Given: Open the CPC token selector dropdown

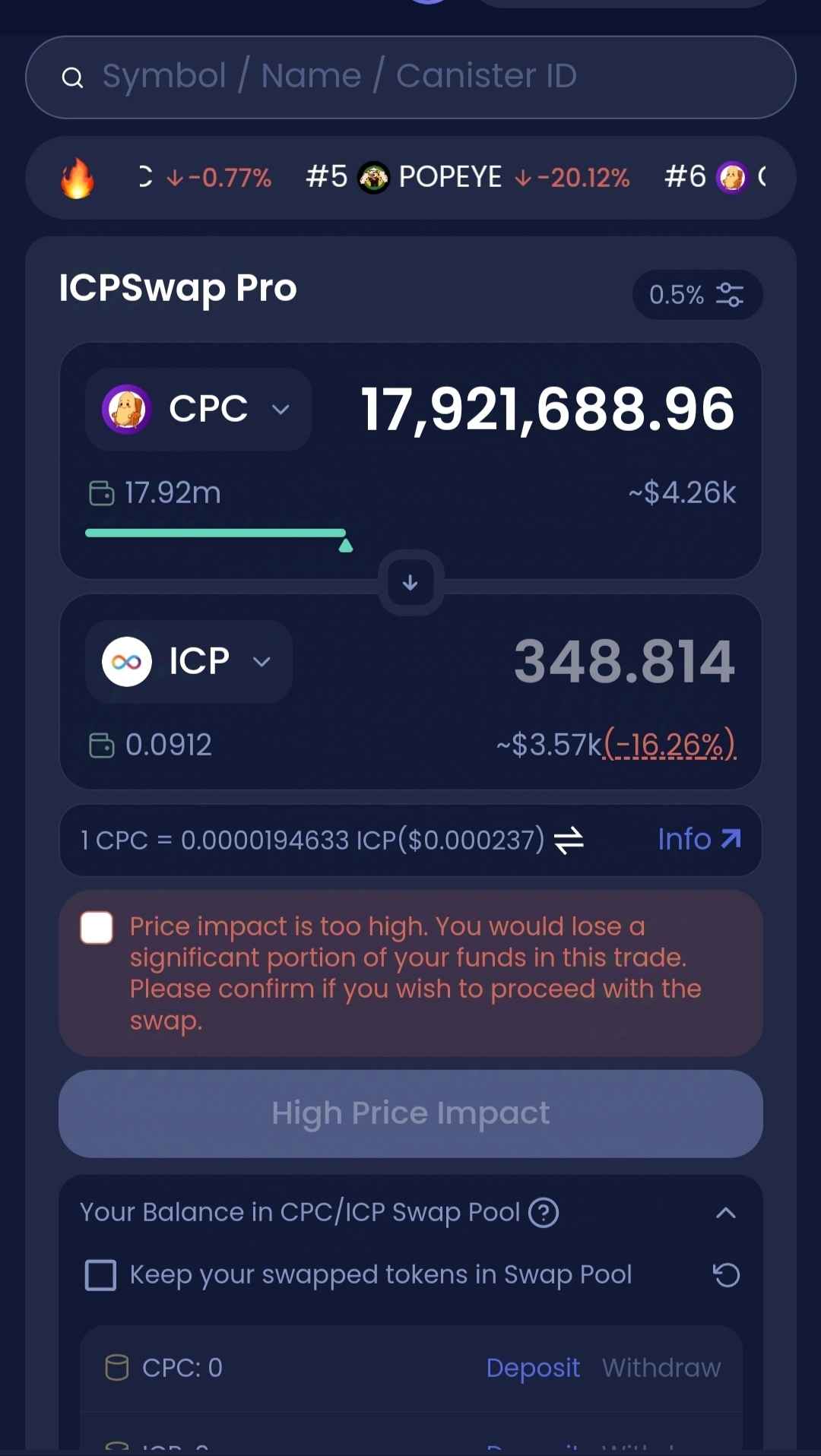Looking at the screenshot, I should 198,410.
